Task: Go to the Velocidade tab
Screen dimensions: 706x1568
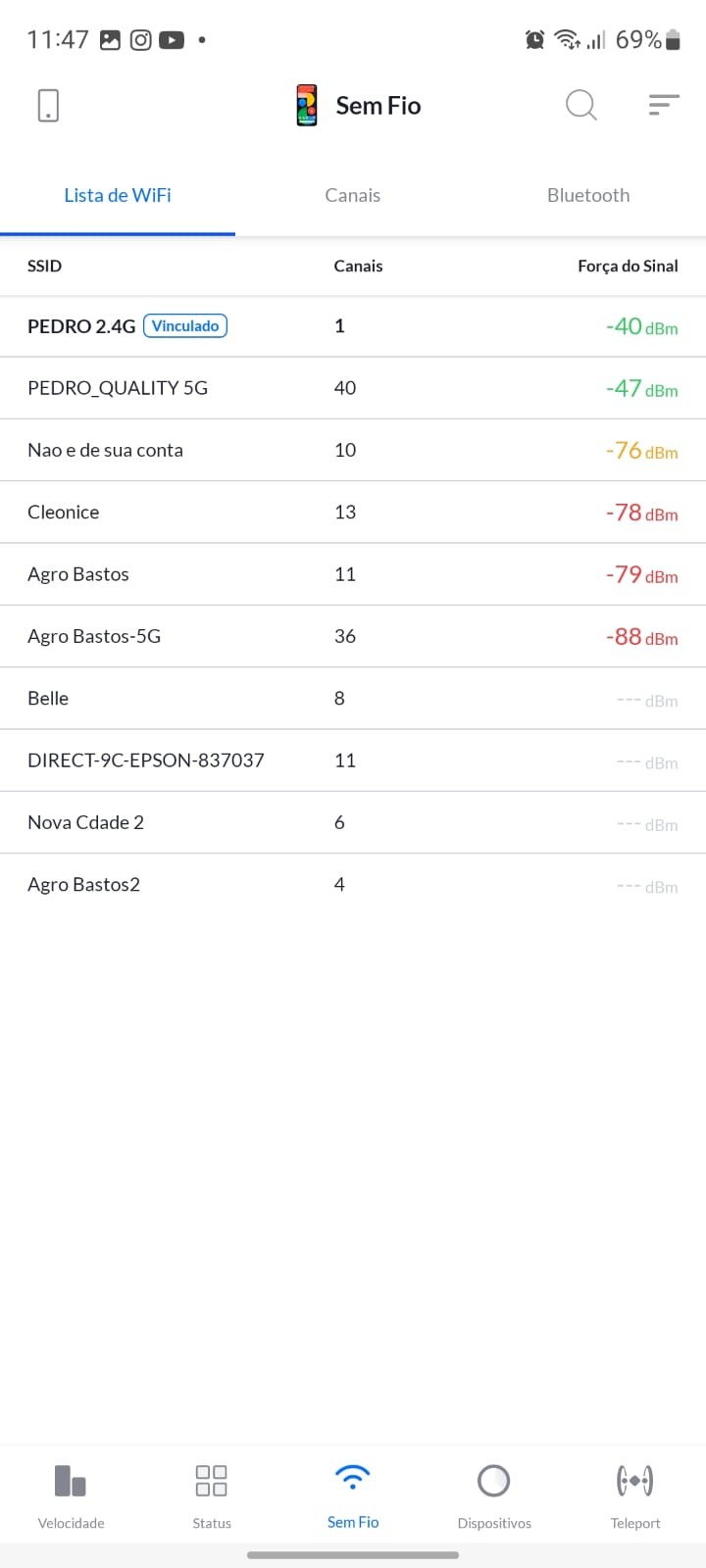Action: [71, 1495]
